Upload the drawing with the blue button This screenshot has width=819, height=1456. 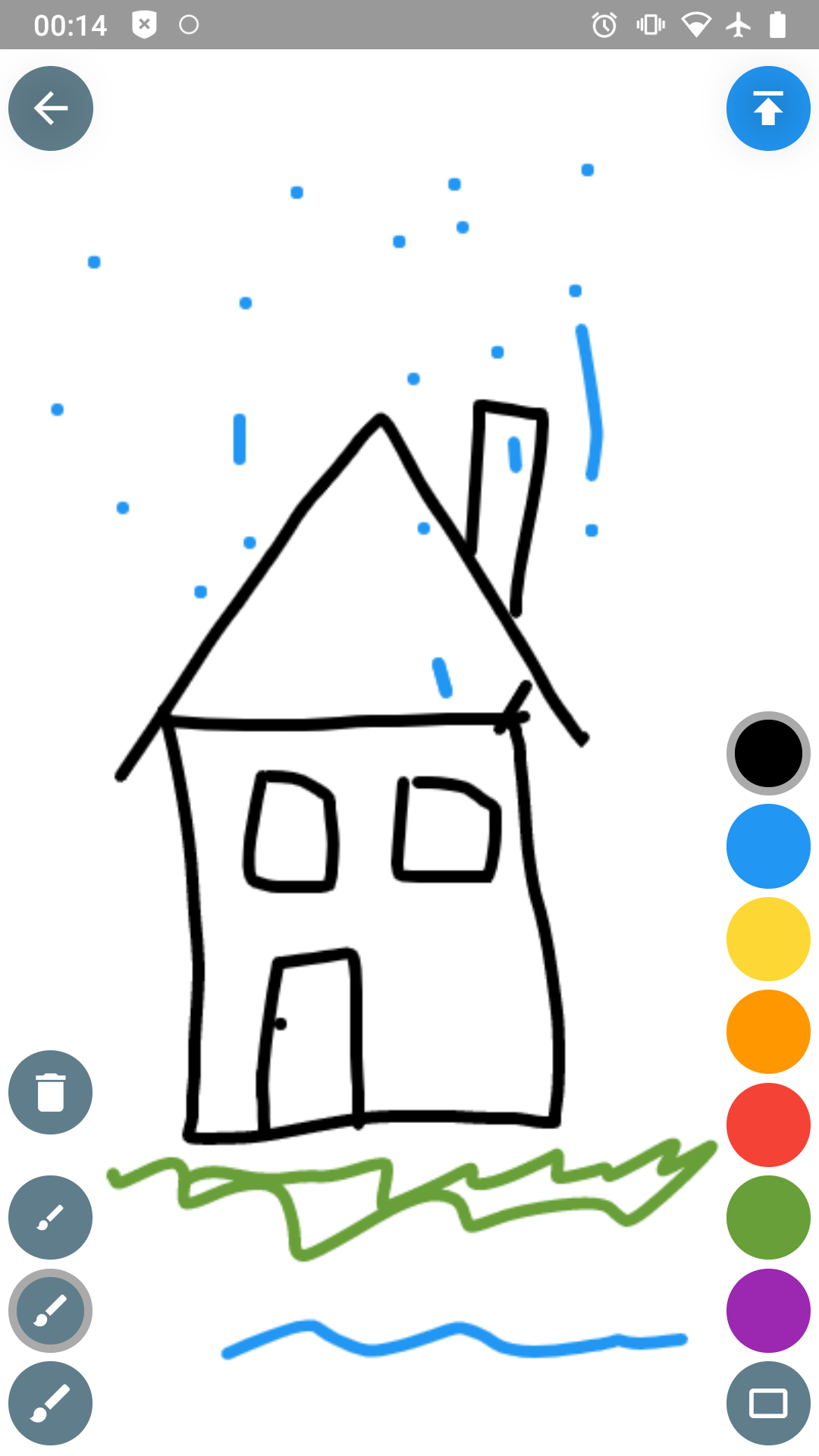pyautogui.click(x=768, y=108)
